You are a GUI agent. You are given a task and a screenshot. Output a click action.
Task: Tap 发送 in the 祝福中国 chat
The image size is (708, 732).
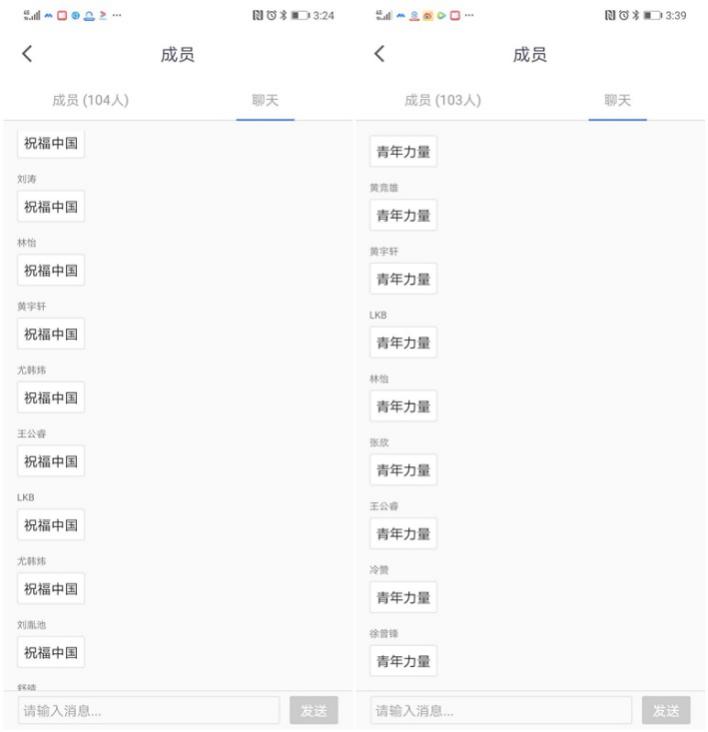coord(314,711)
